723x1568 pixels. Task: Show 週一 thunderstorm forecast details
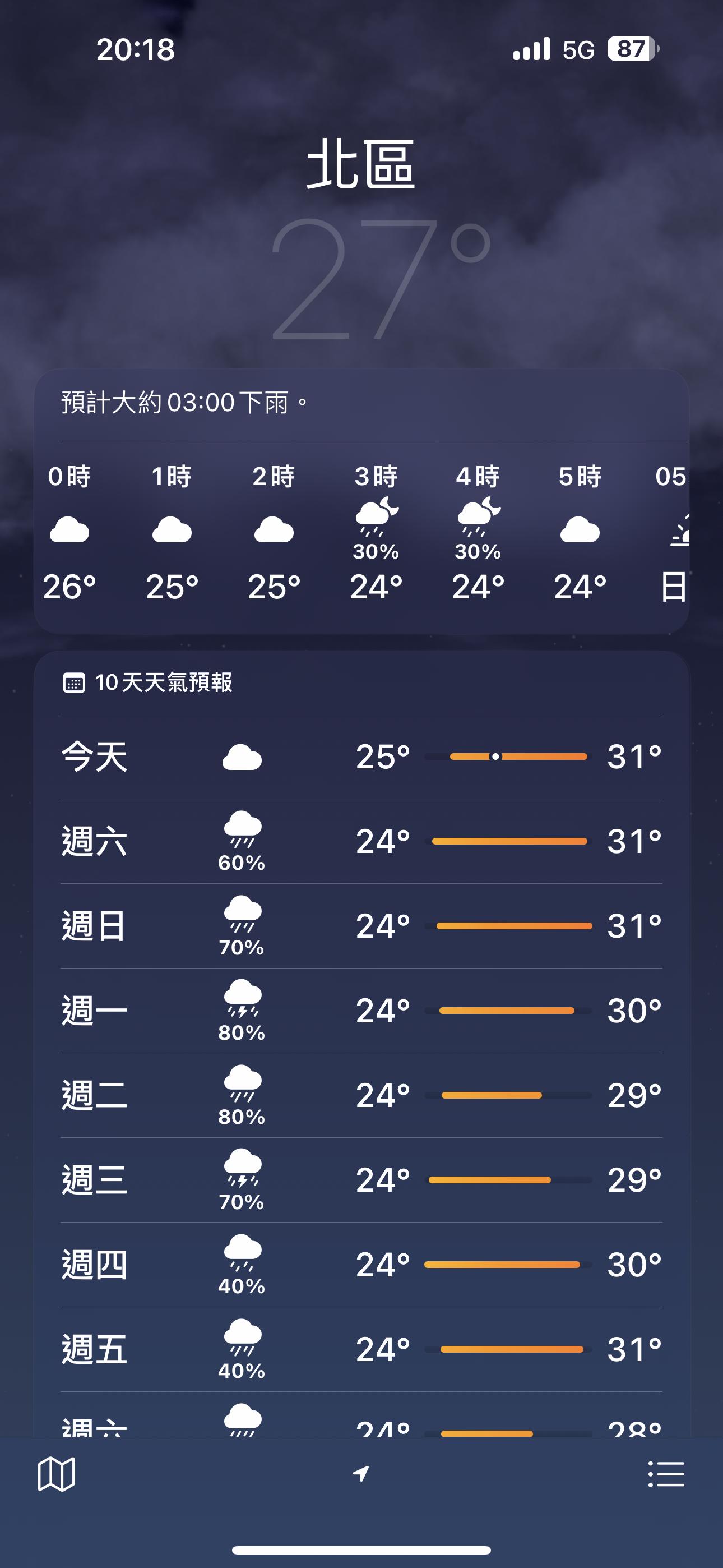(x=361, y=1011)
